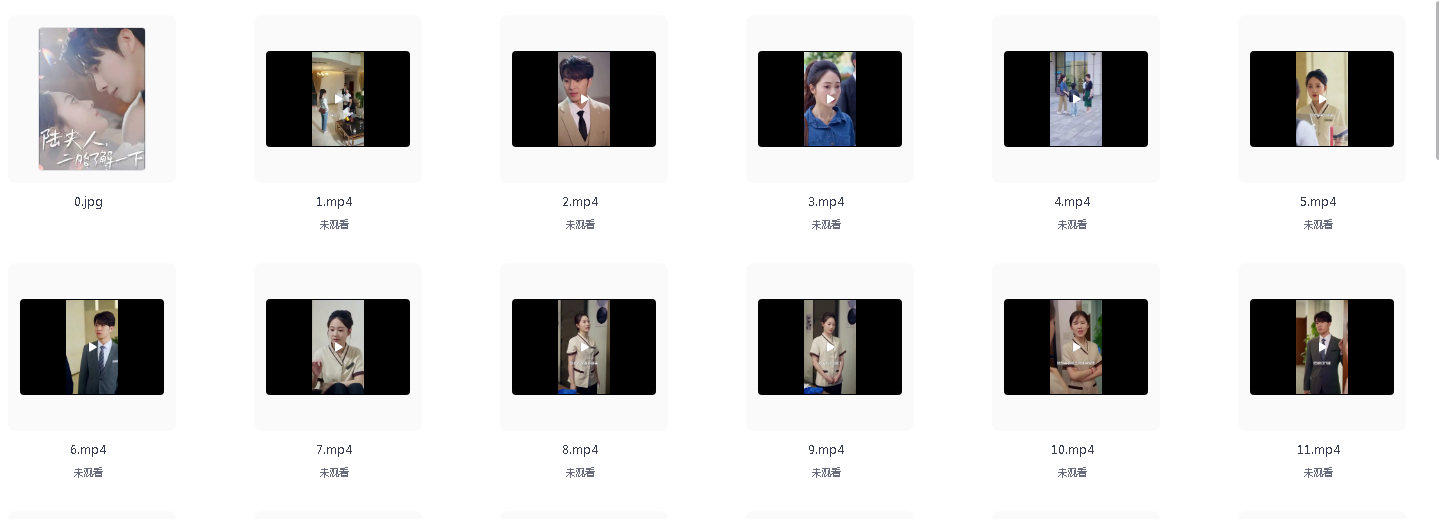The width and height of the screenshot is (1439, 519).
Task: Open video file 2.mp4
Action: 584,99
